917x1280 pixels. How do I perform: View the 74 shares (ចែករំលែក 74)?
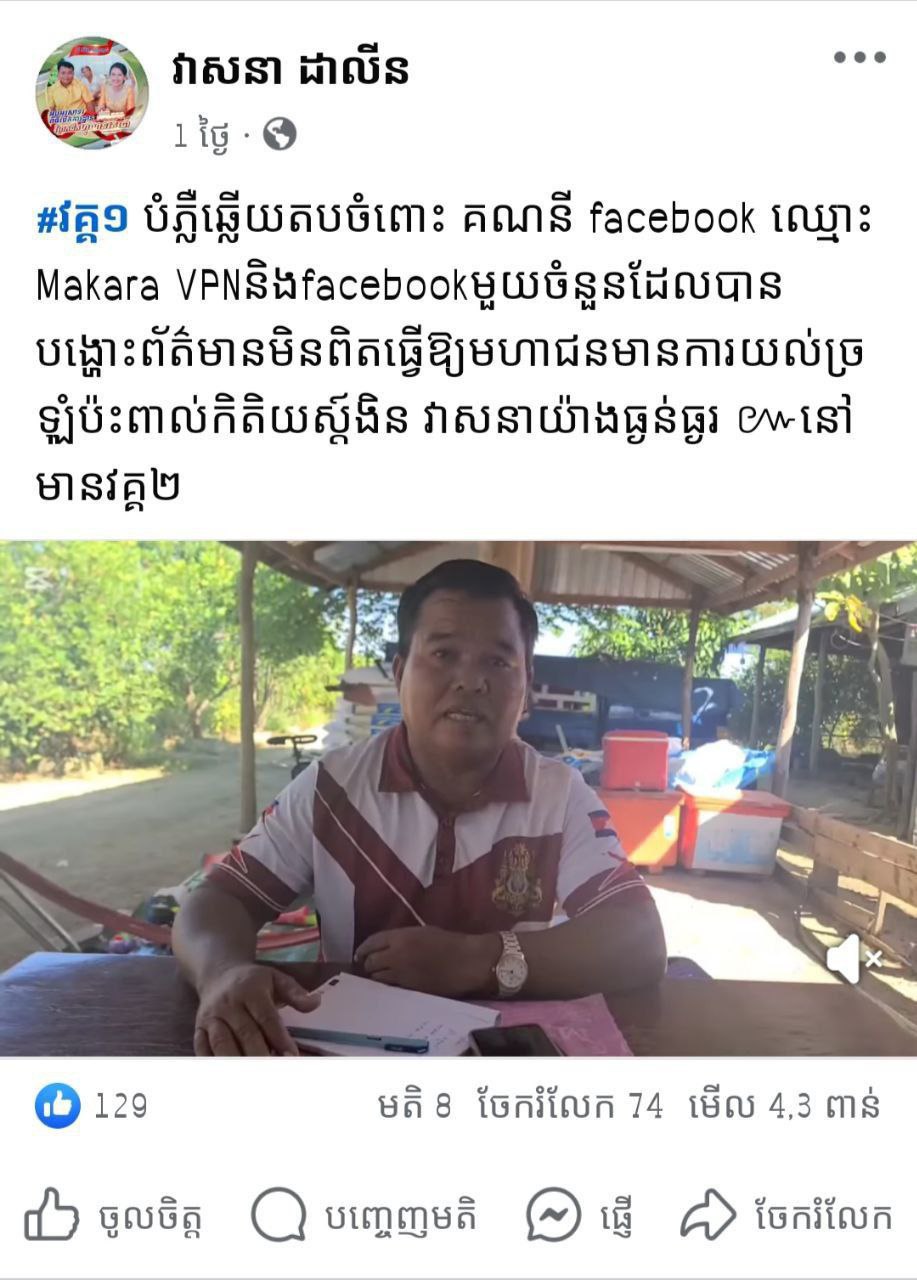coord(570,1106)
